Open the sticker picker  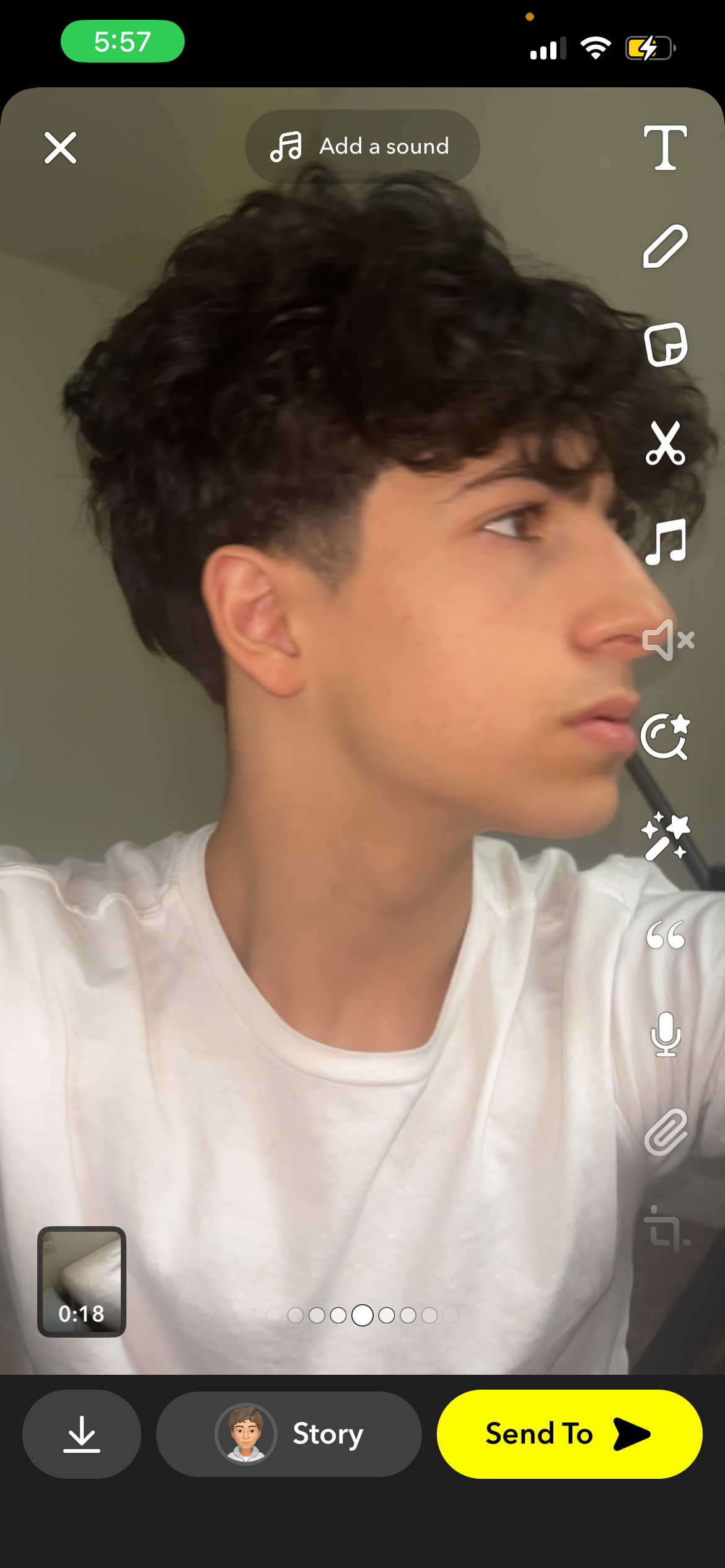click(665, 344)
